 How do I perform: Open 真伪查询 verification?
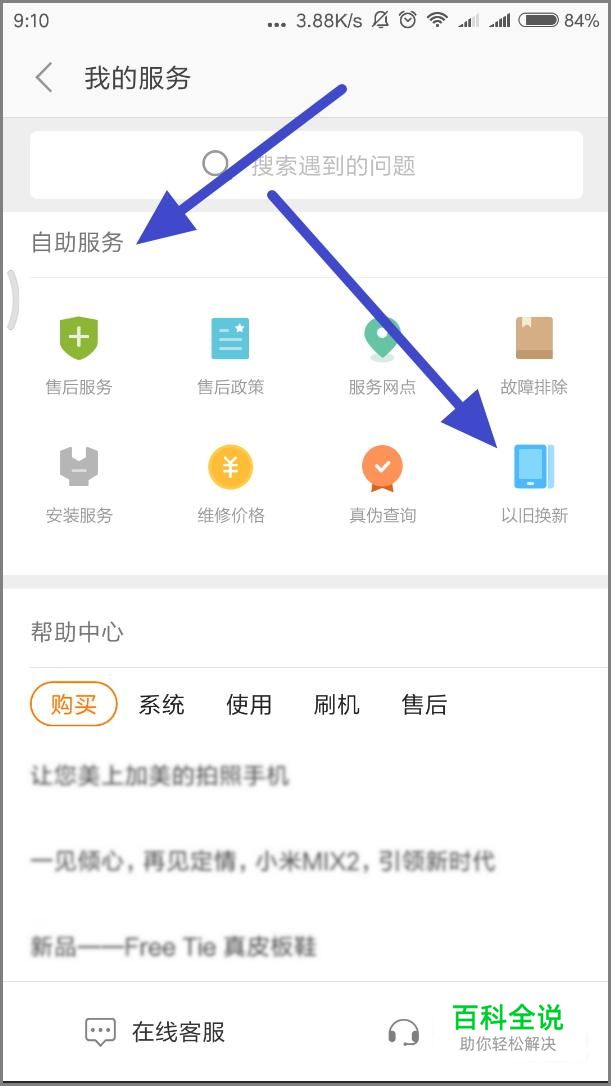[x=382, y=484]
